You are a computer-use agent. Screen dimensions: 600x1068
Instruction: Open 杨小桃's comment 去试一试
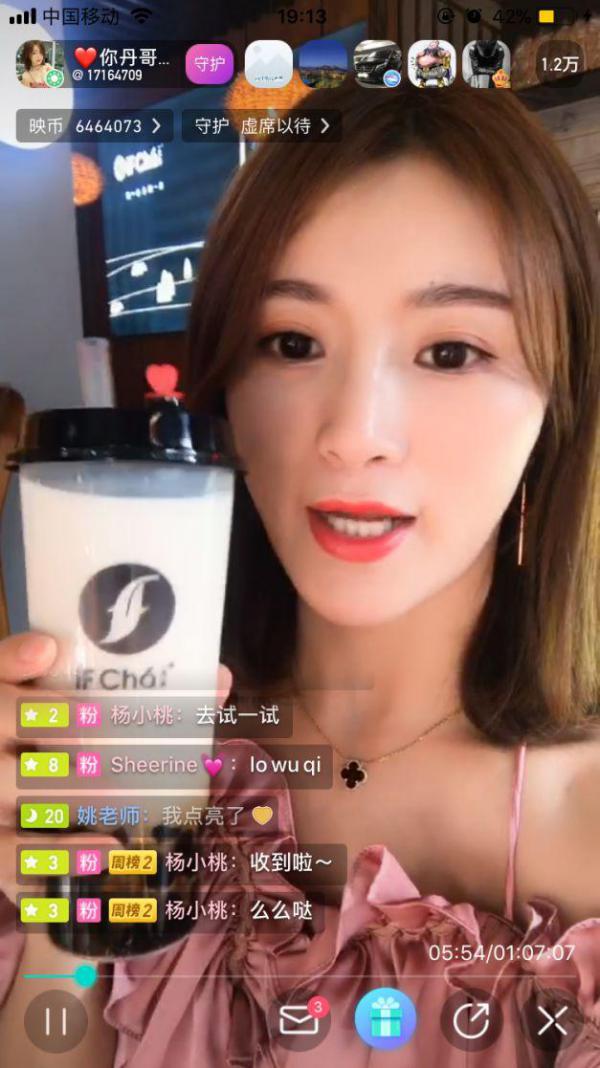(155, 715)
